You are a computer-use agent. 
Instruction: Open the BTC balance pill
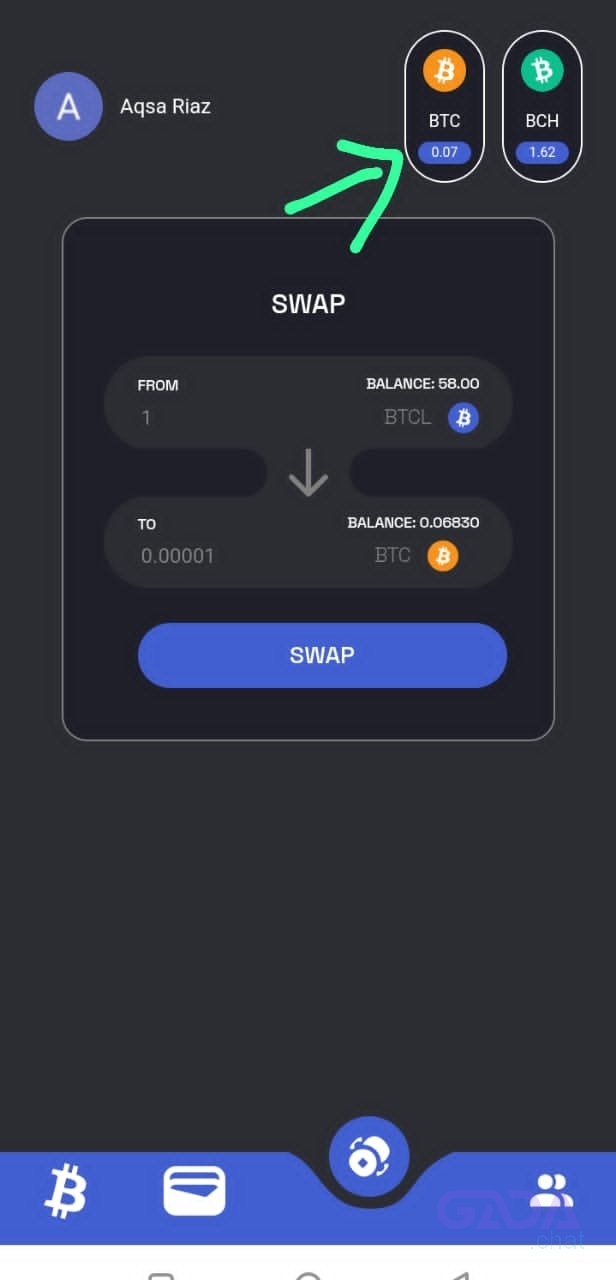click(x=444, y=106)
